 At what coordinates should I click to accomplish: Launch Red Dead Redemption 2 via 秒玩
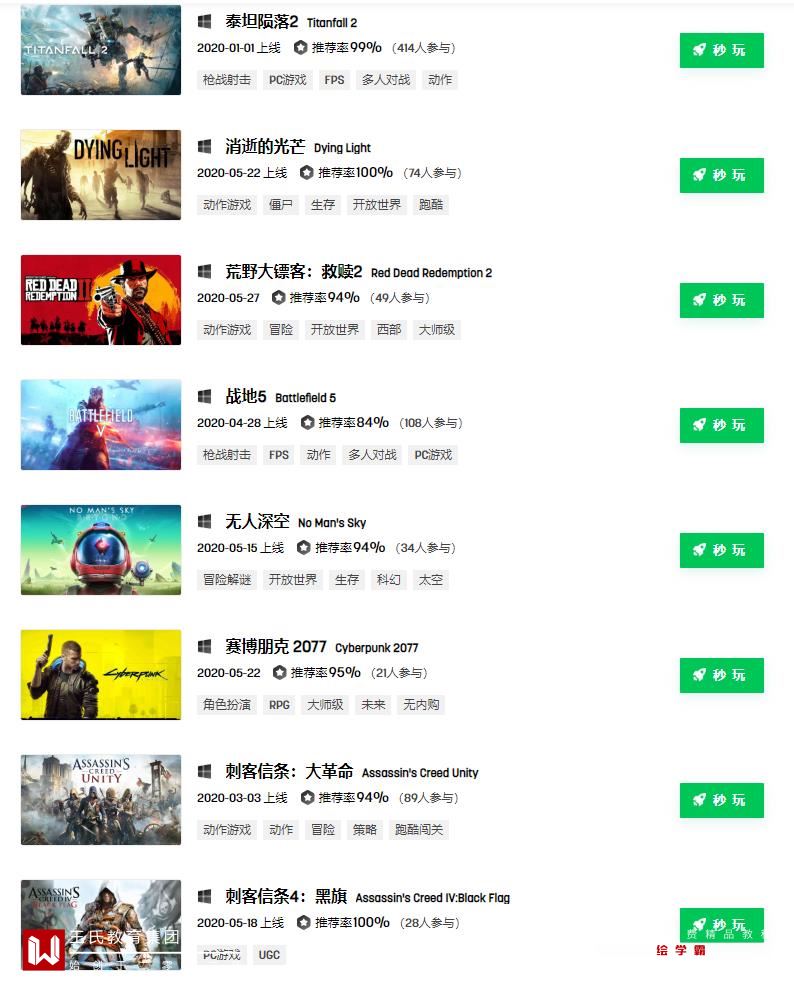721,300
